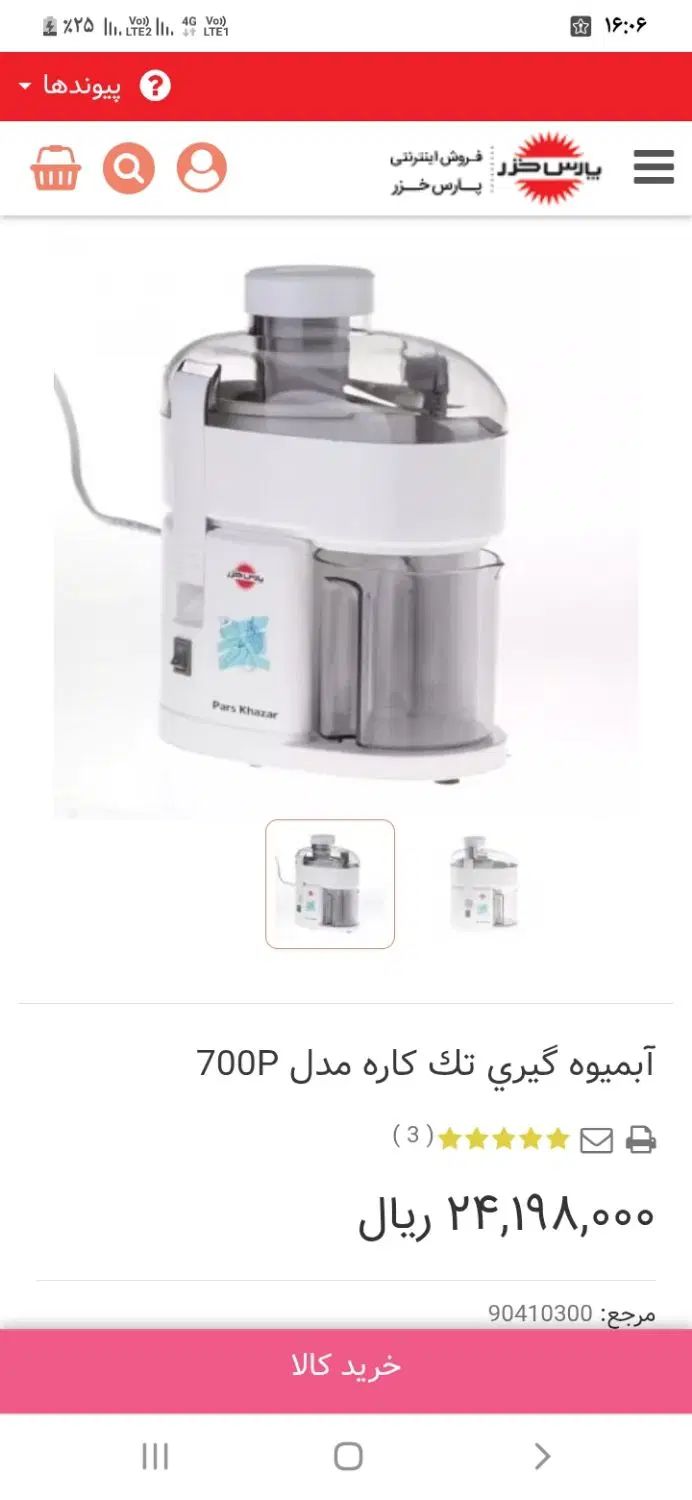This screenshot has width=692, height=1500.
Task: Go back with system back button
Action: point(542,1456)
